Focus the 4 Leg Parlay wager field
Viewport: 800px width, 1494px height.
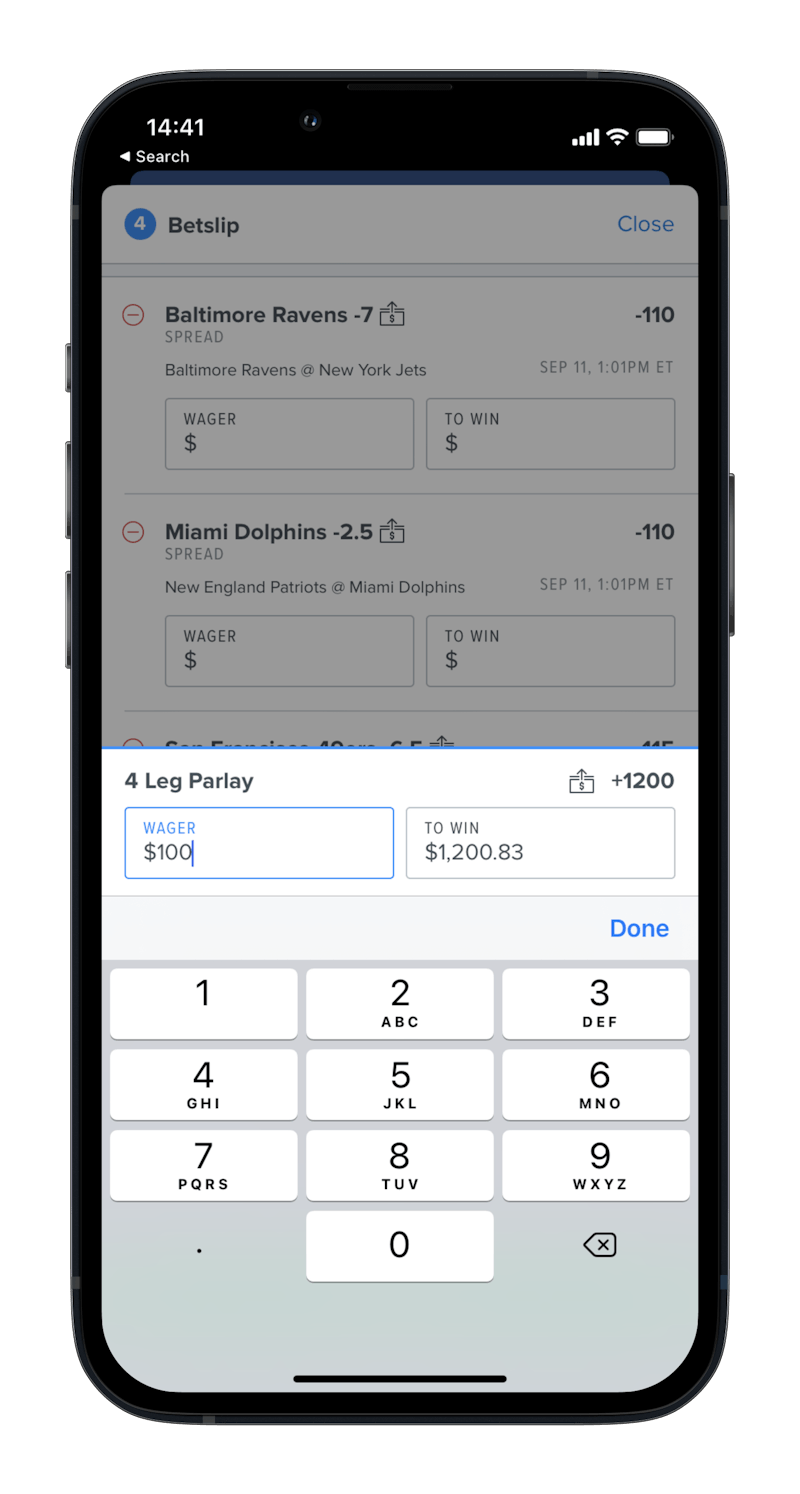(259, 843)
